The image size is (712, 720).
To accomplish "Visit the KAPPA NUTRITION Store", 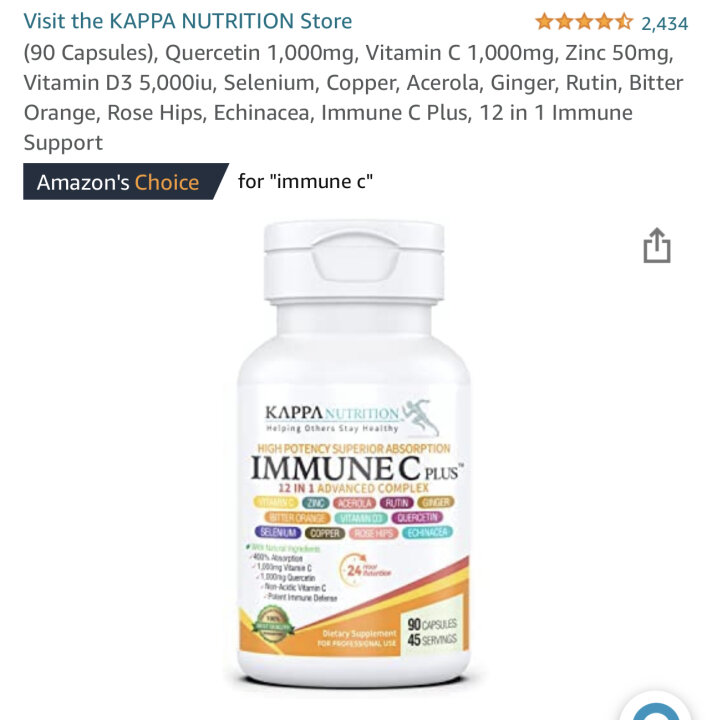I will [x=188, y=21].
